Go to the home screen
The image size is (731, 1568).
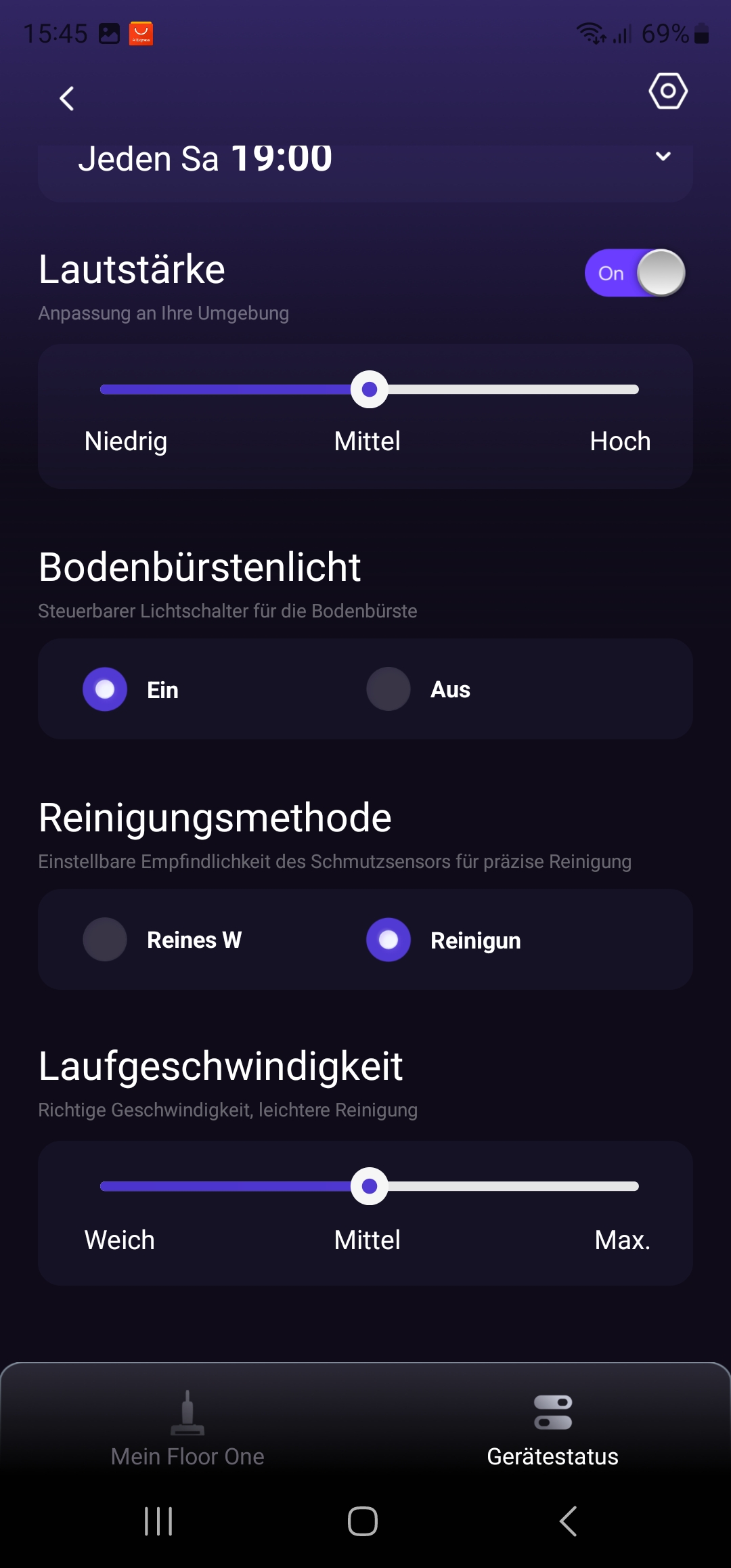click(363, 1521)
